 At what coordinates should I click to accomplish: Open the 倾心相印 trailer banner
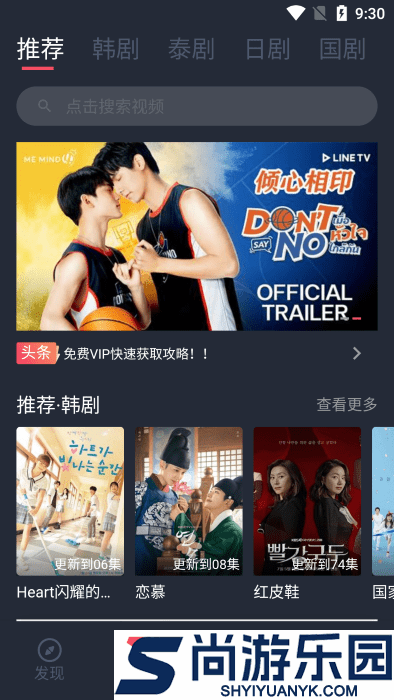(x=197, y=236)
